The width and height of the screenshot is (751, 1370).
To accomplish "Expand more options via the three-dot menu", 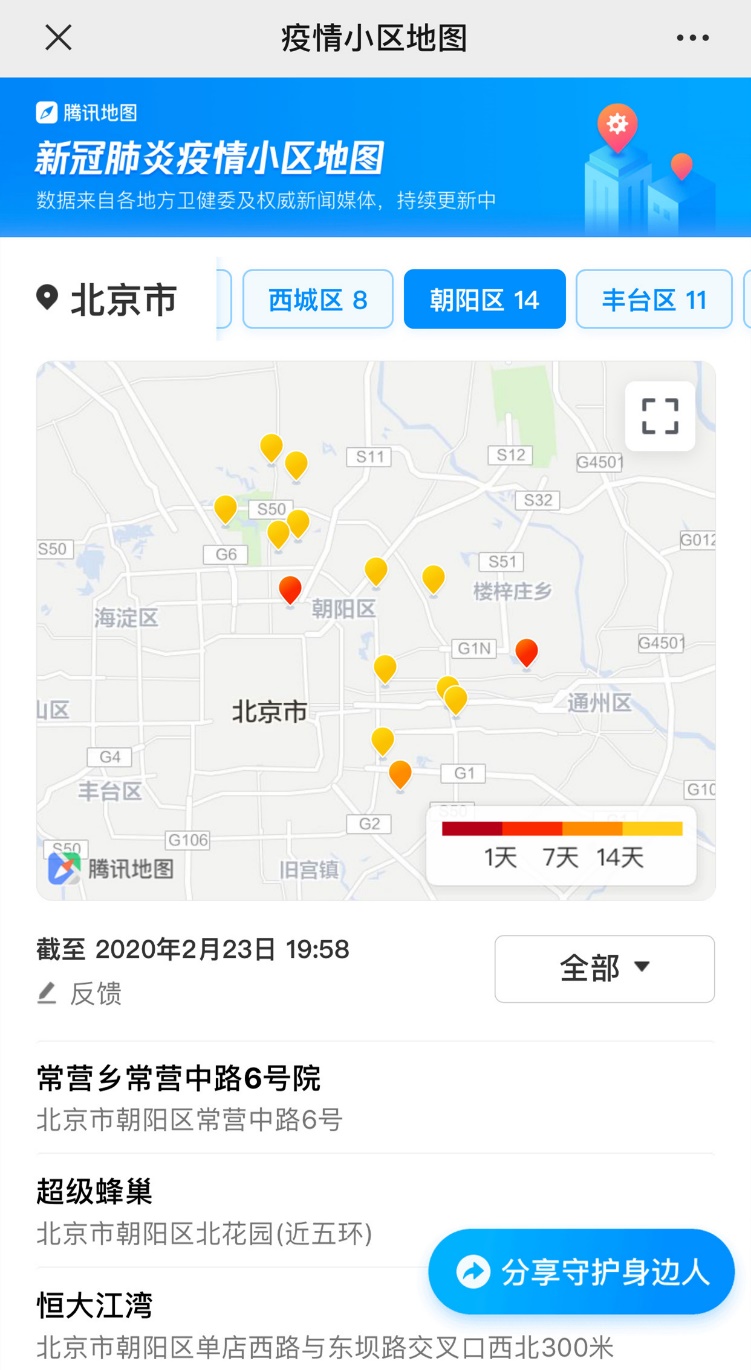I will 693,37.
